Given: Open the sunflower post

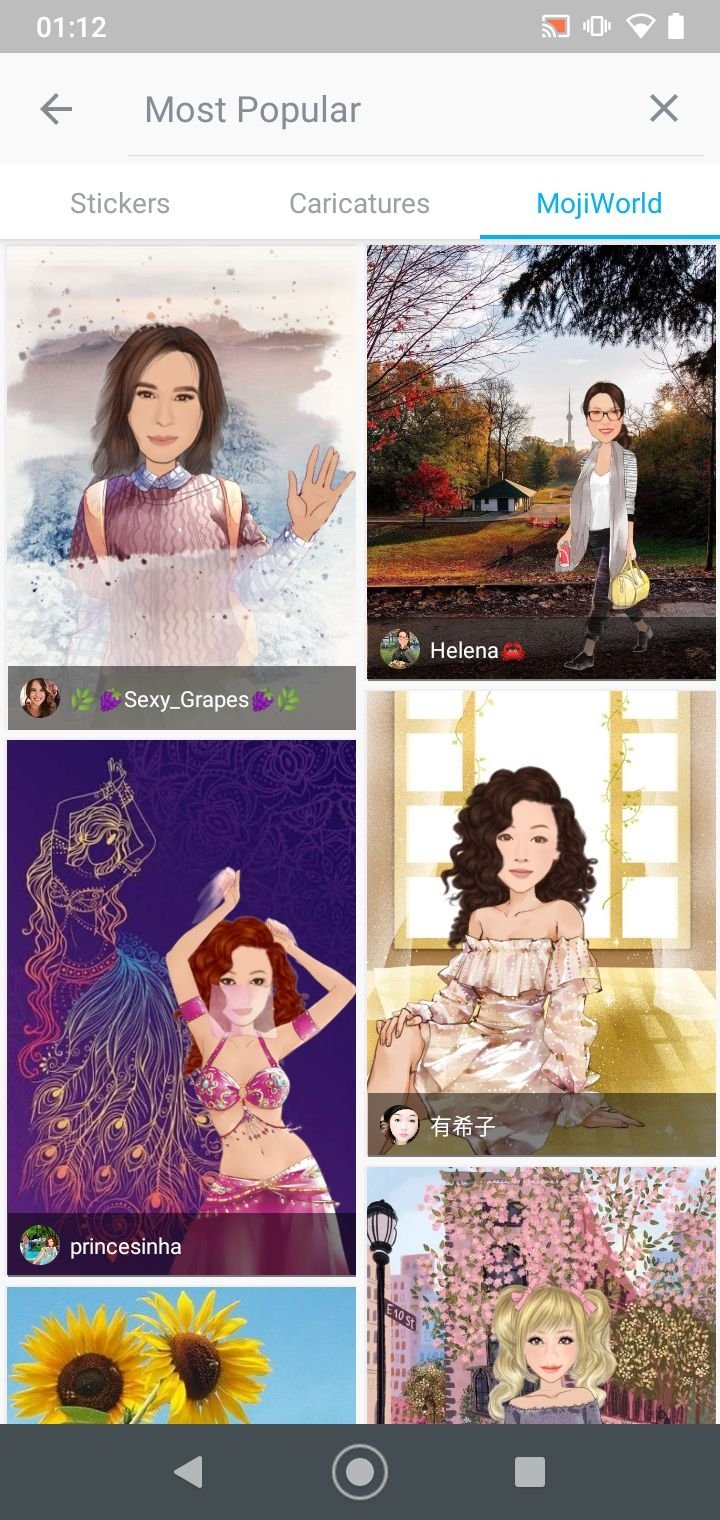Looking at the screenshot, I should (181, 1355).
